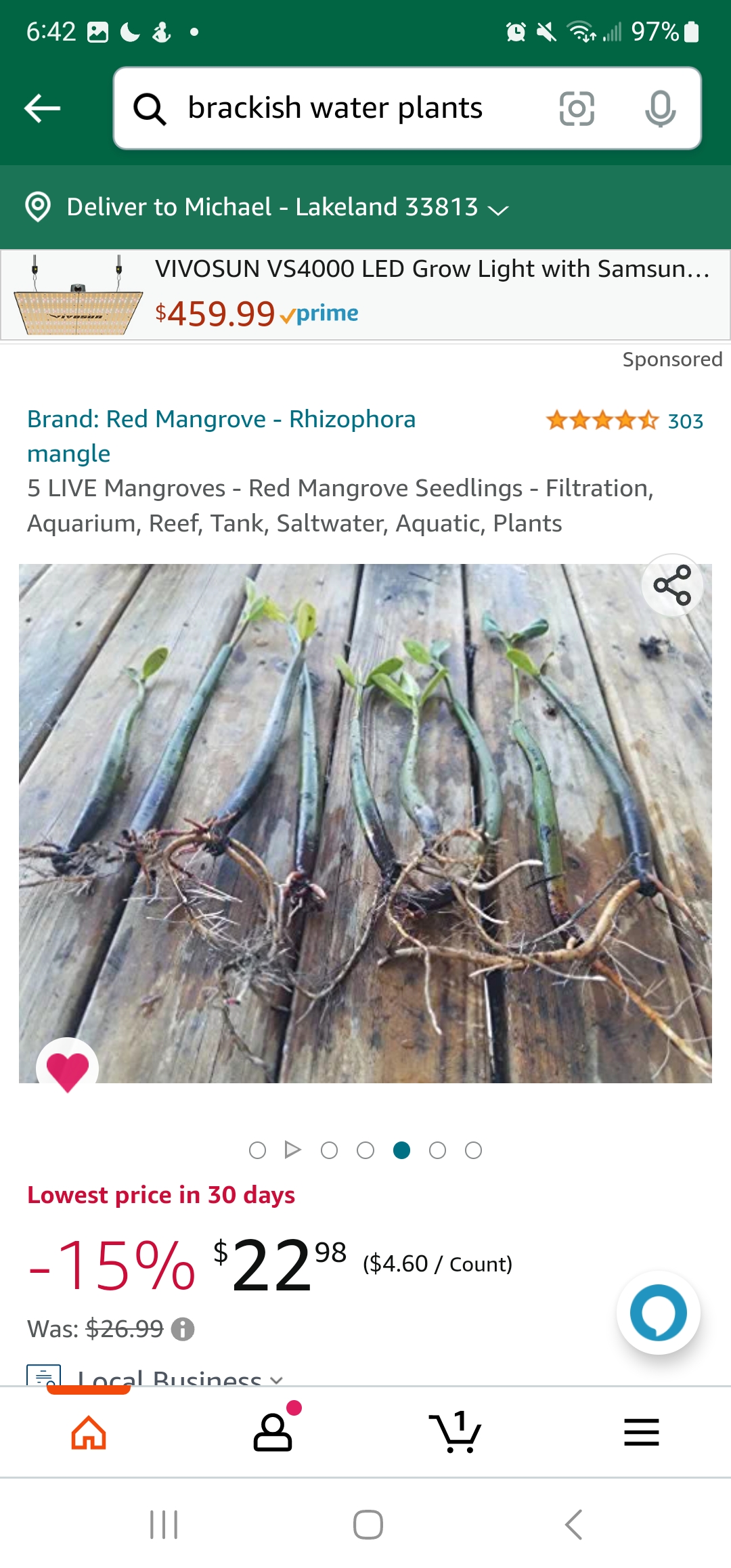731x1568 pixels.
Task: Toggle the heart to save this item
Action: coord(68,1070)
